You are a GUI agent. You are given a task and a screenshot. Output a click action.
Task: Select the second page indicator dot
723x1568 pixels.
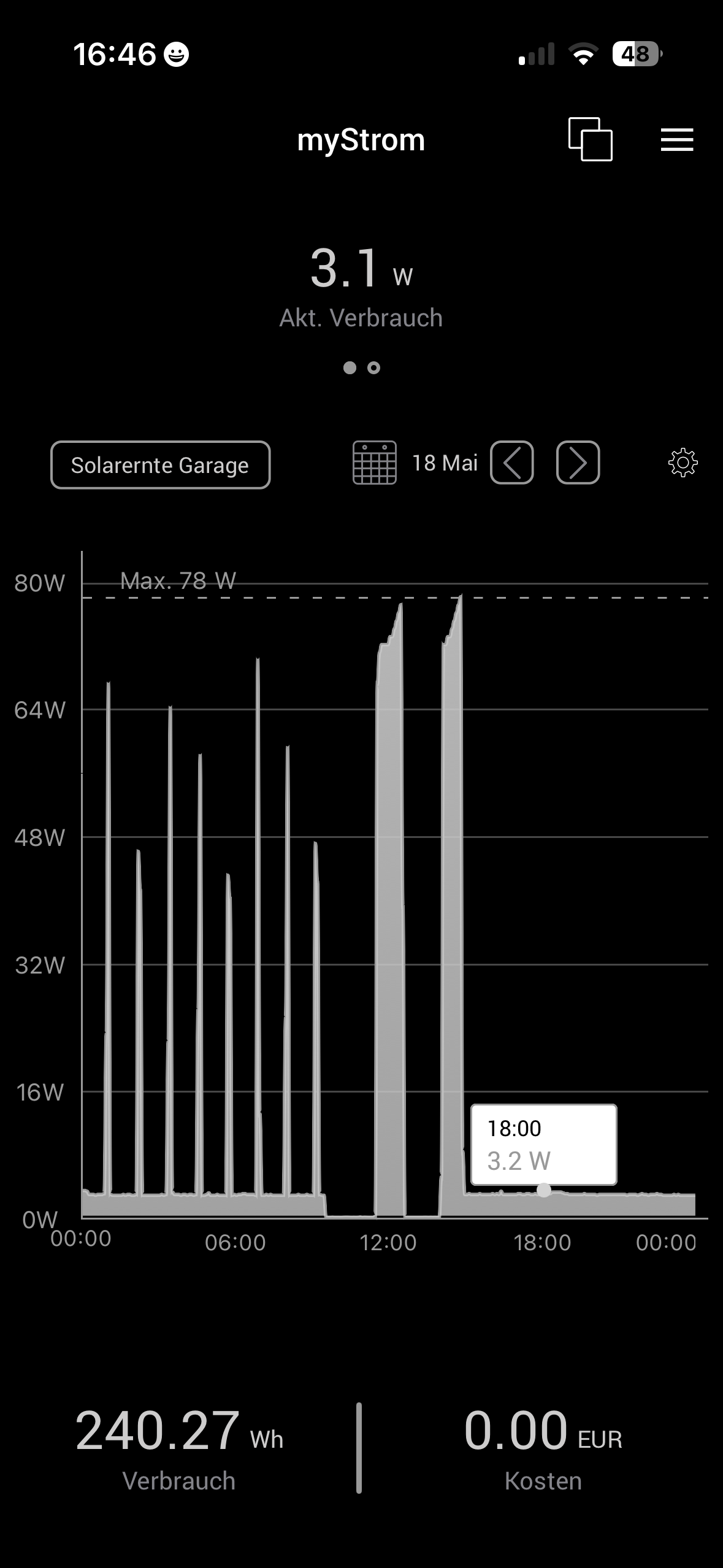(373, 368)
